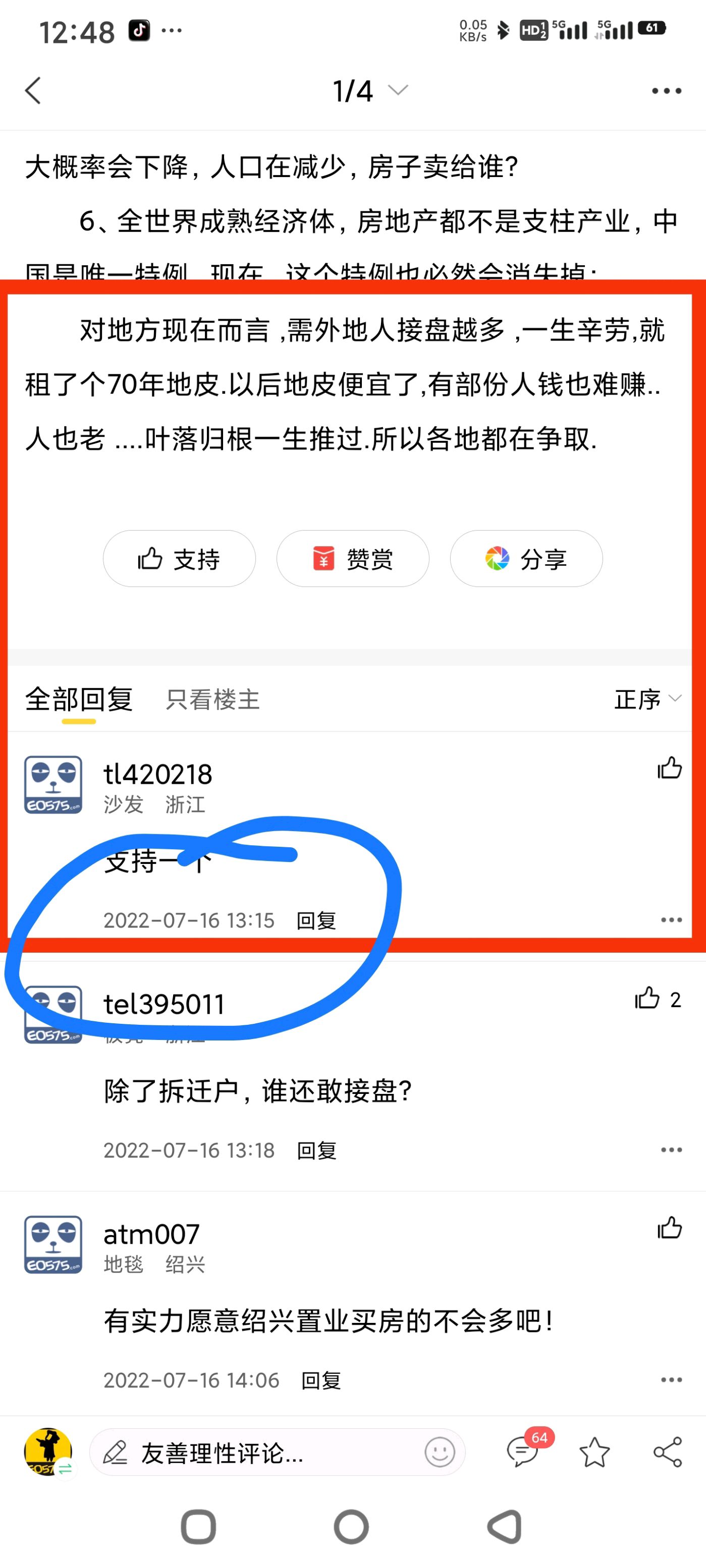Open more options on tel395011's comment
This screenshot has height=1568, width=706.
tap(671, 1150)
